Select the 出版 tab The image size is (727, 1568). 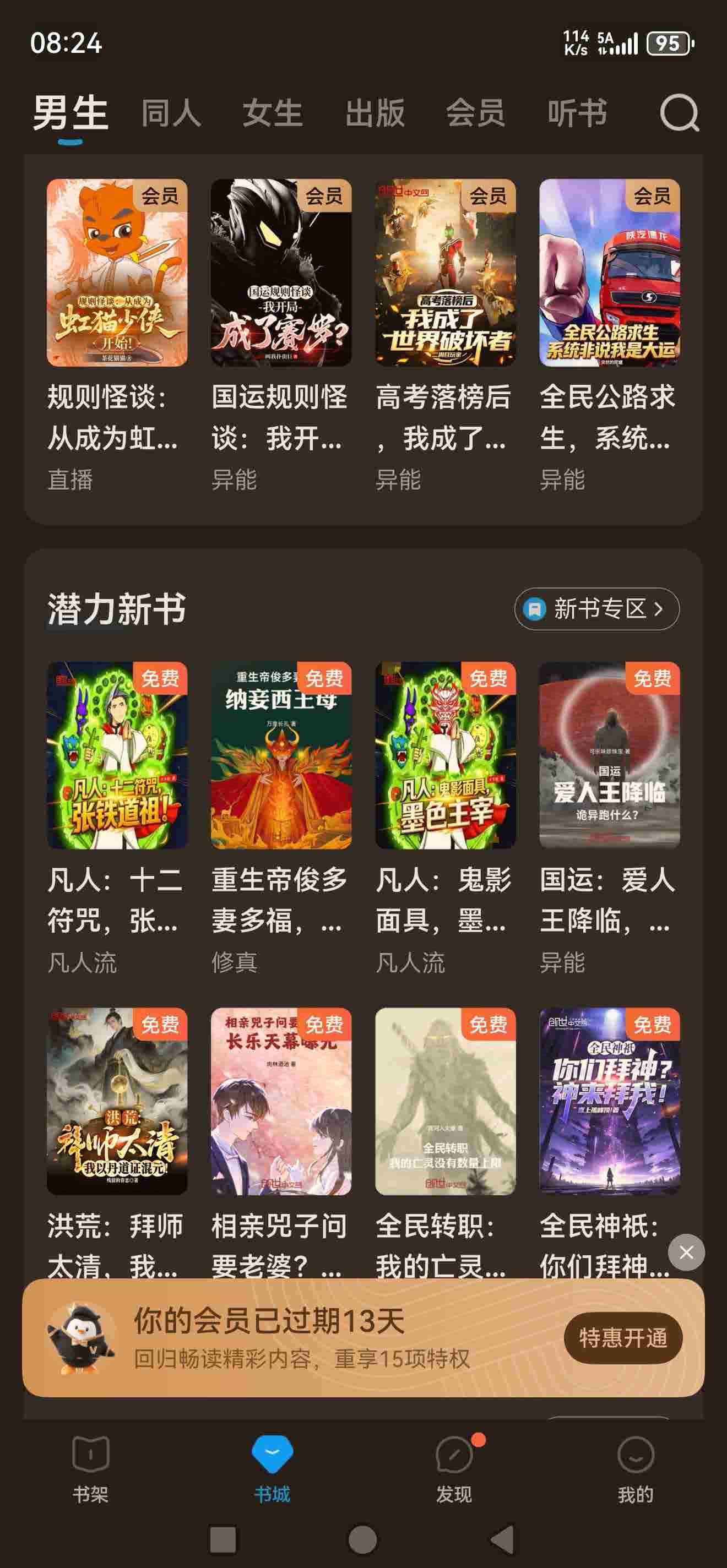(x=375, y=114)
